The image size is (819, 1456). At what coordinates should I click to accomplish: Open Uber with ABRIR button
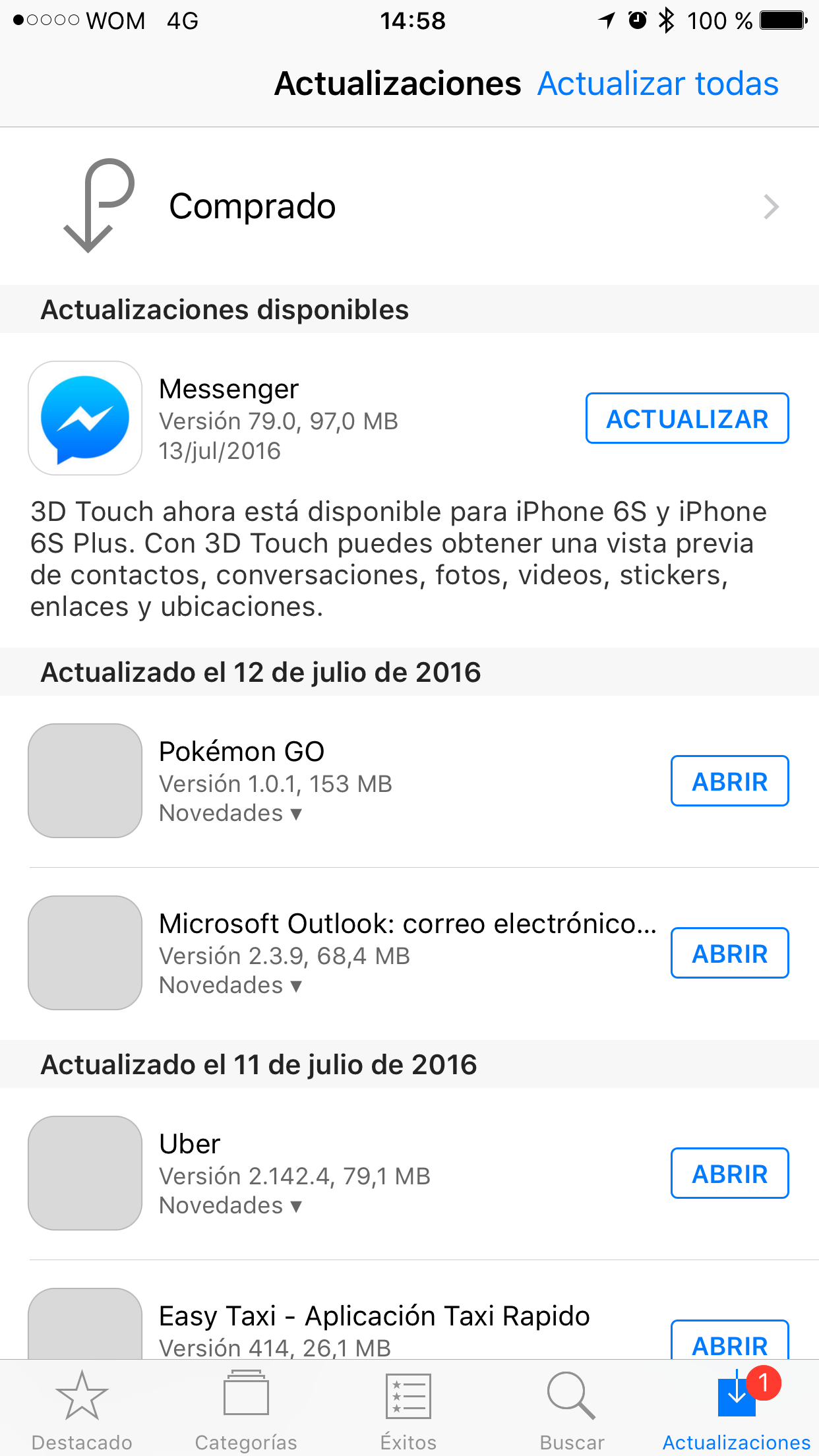pyautogui.click(x=730, y=1173)
